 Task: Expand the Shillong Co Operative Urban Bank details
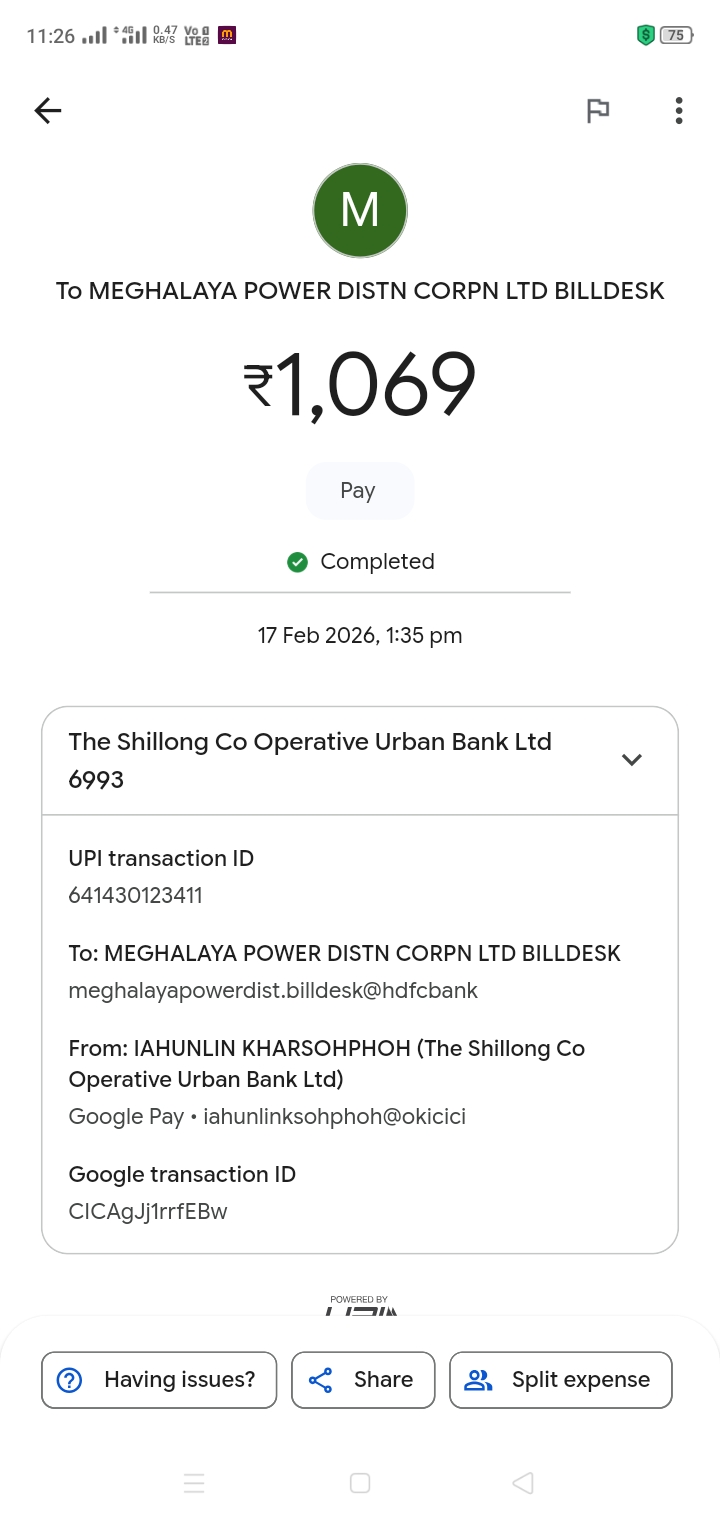[631, 760]
